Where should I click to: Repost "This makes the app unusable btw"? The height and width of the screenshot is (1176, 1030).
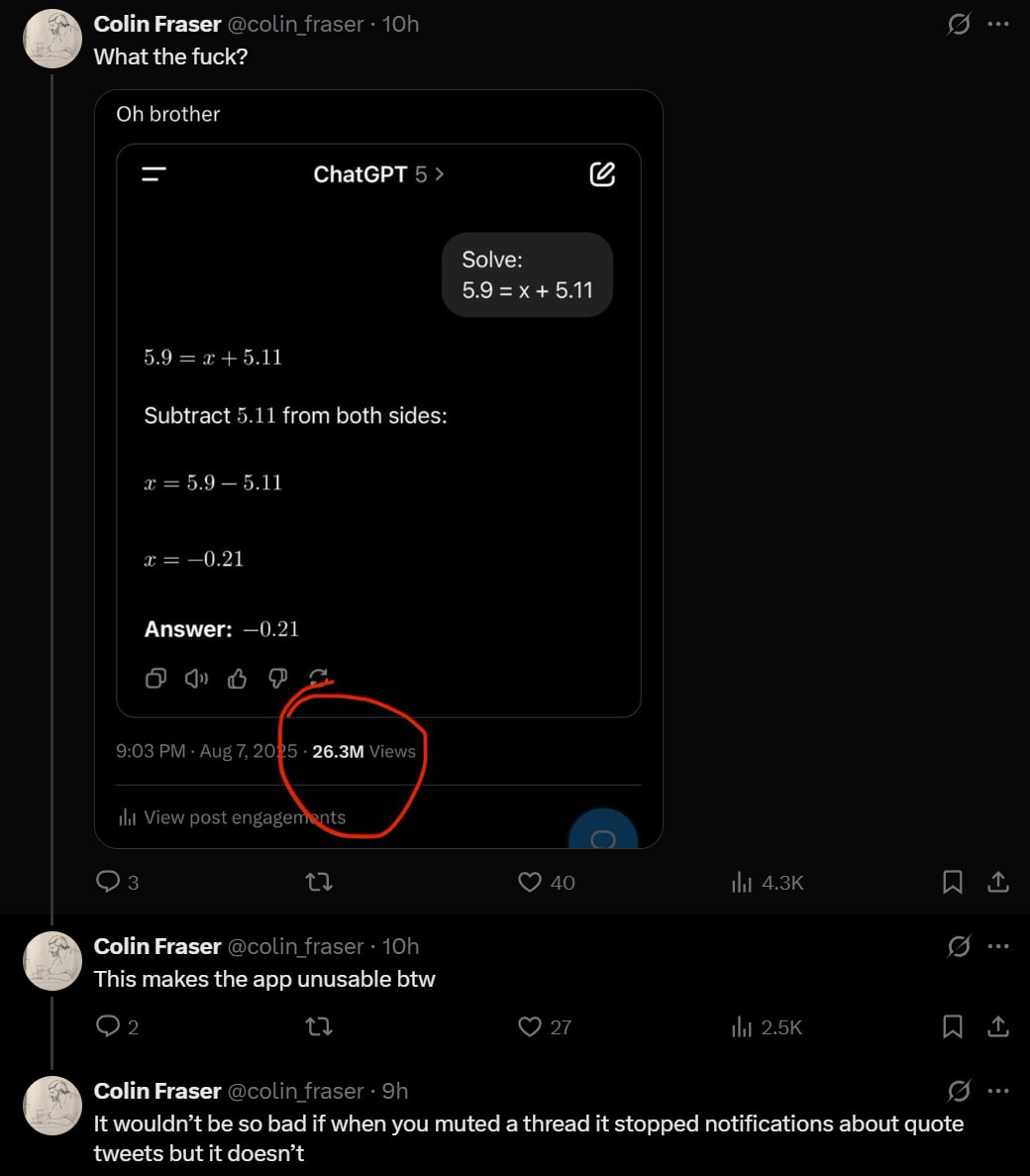pos(319,1026)
